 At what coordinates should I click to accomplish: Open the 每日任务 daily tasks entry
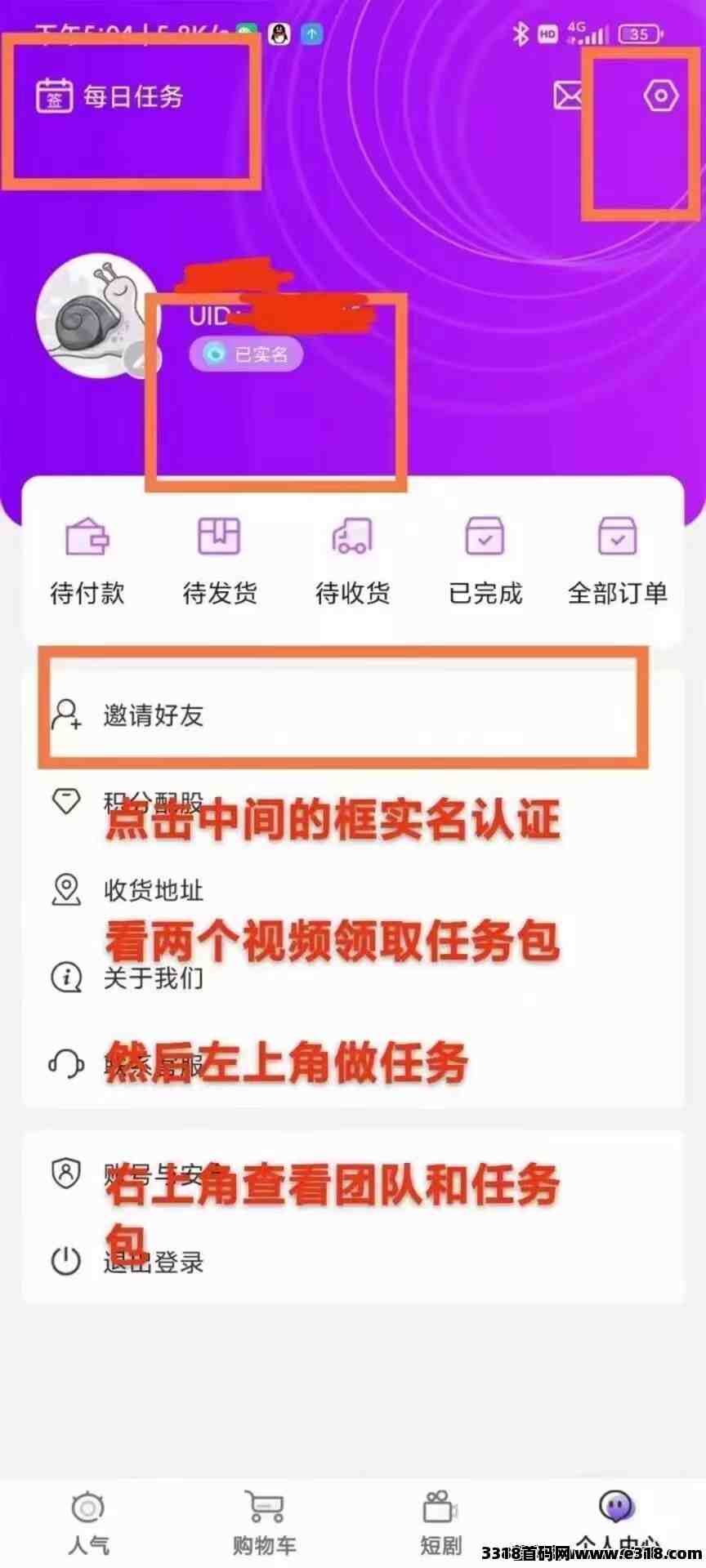[x=109, y=96]
